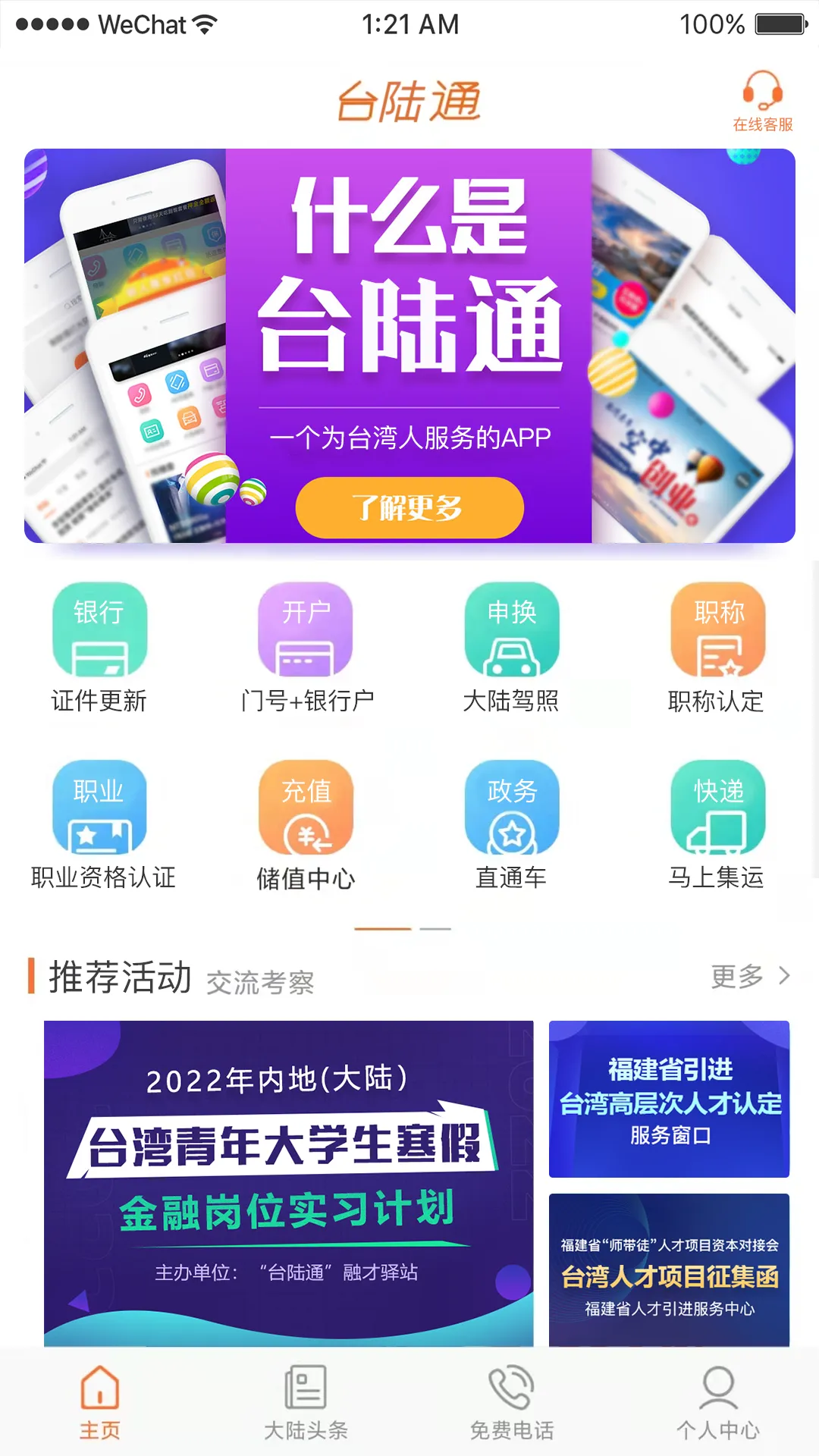Go to 储值中心 top-up center
This screenshot has height=1456, width=819.
coord(306,826)
